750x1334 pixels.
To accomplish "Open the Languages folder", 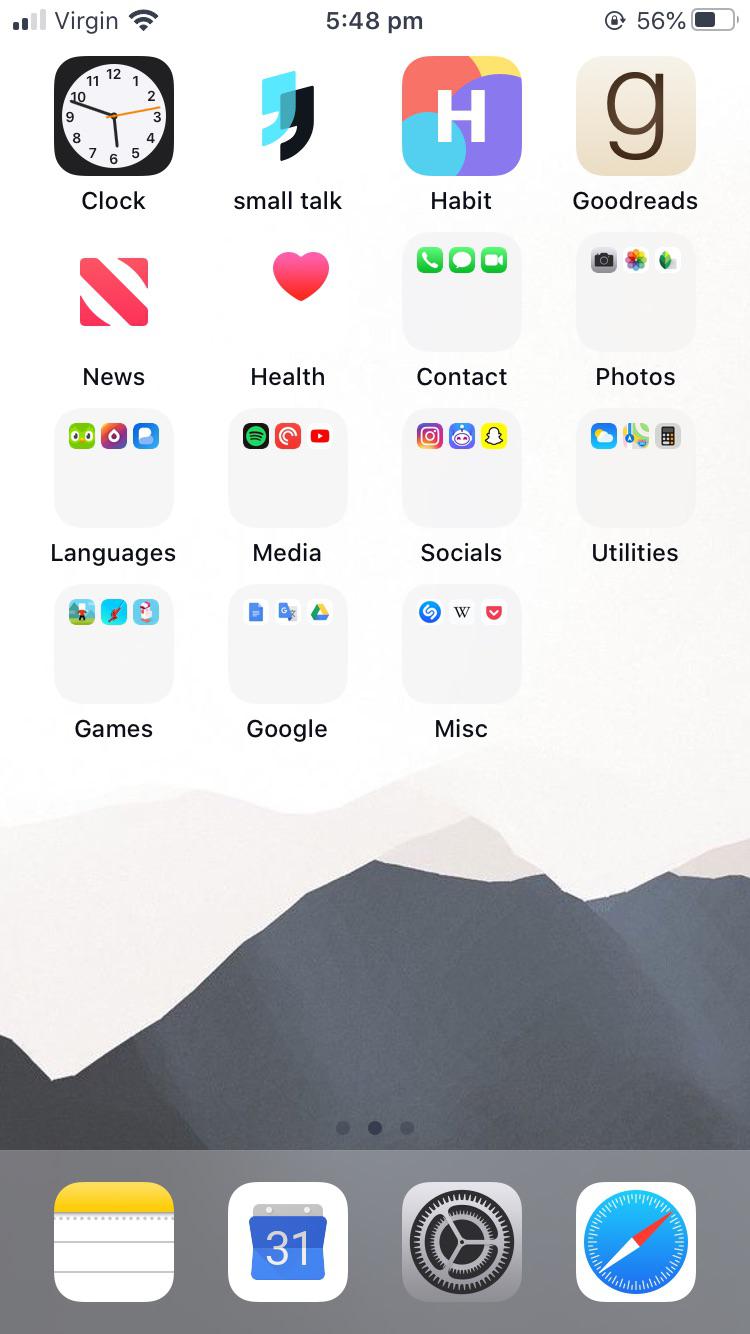I will click(113, 467).
